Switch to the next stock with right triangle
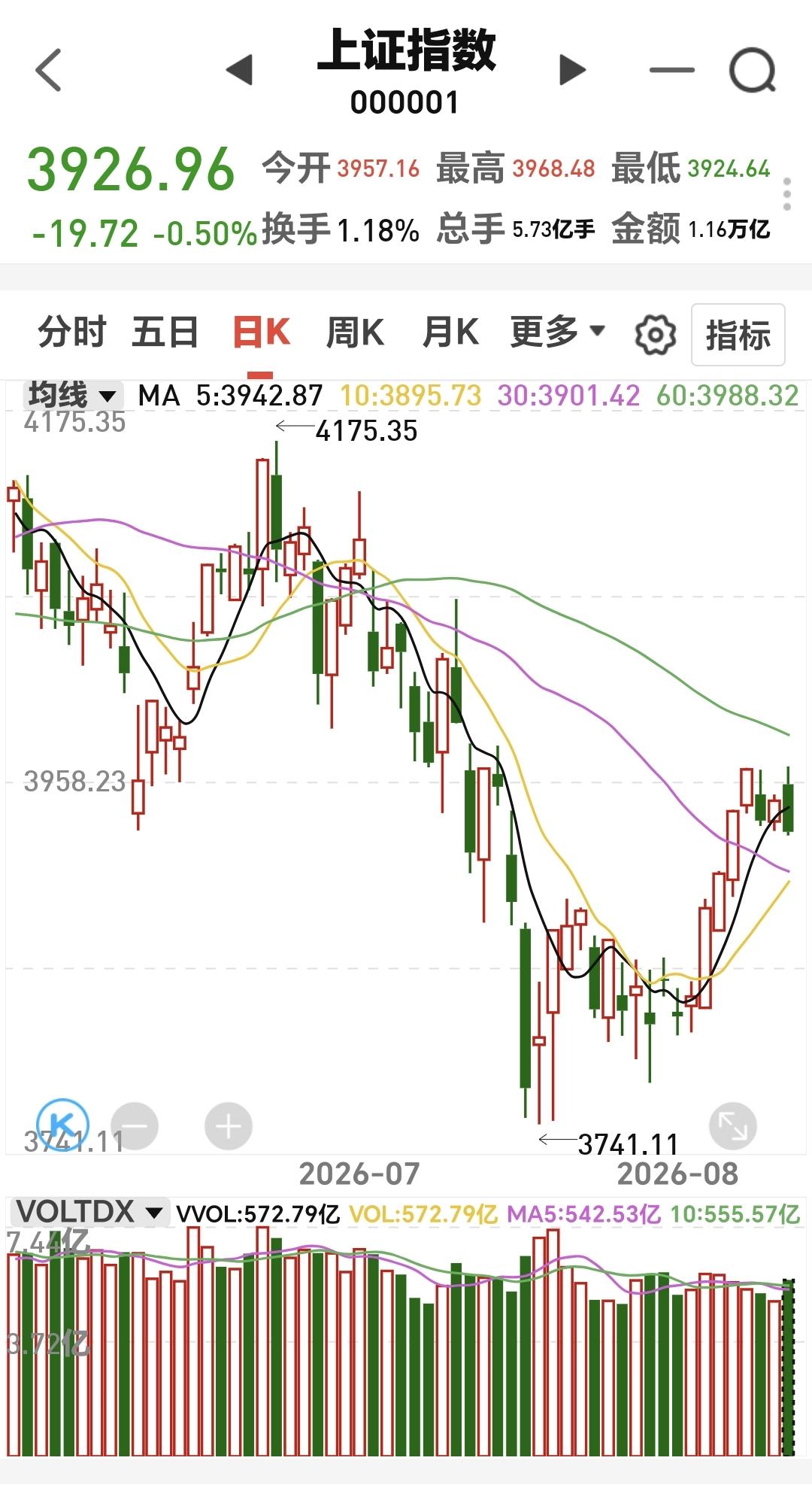Viewport: 812px width, 1494px height. 572,70
